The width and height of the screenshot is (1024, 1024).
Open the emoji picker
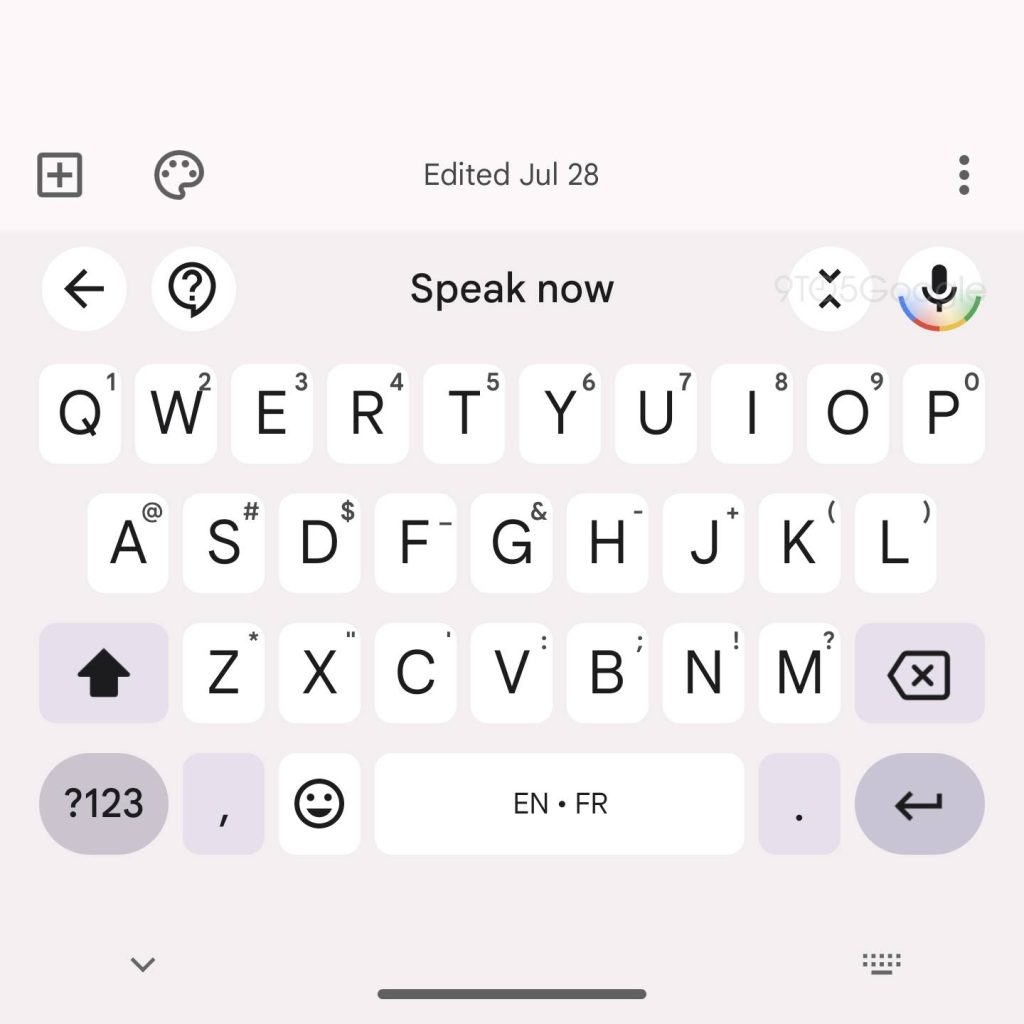[x=320, y=804]
